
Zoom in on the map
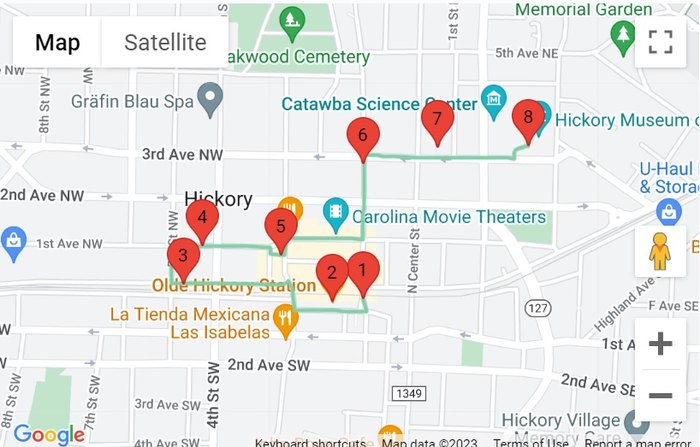660,345
